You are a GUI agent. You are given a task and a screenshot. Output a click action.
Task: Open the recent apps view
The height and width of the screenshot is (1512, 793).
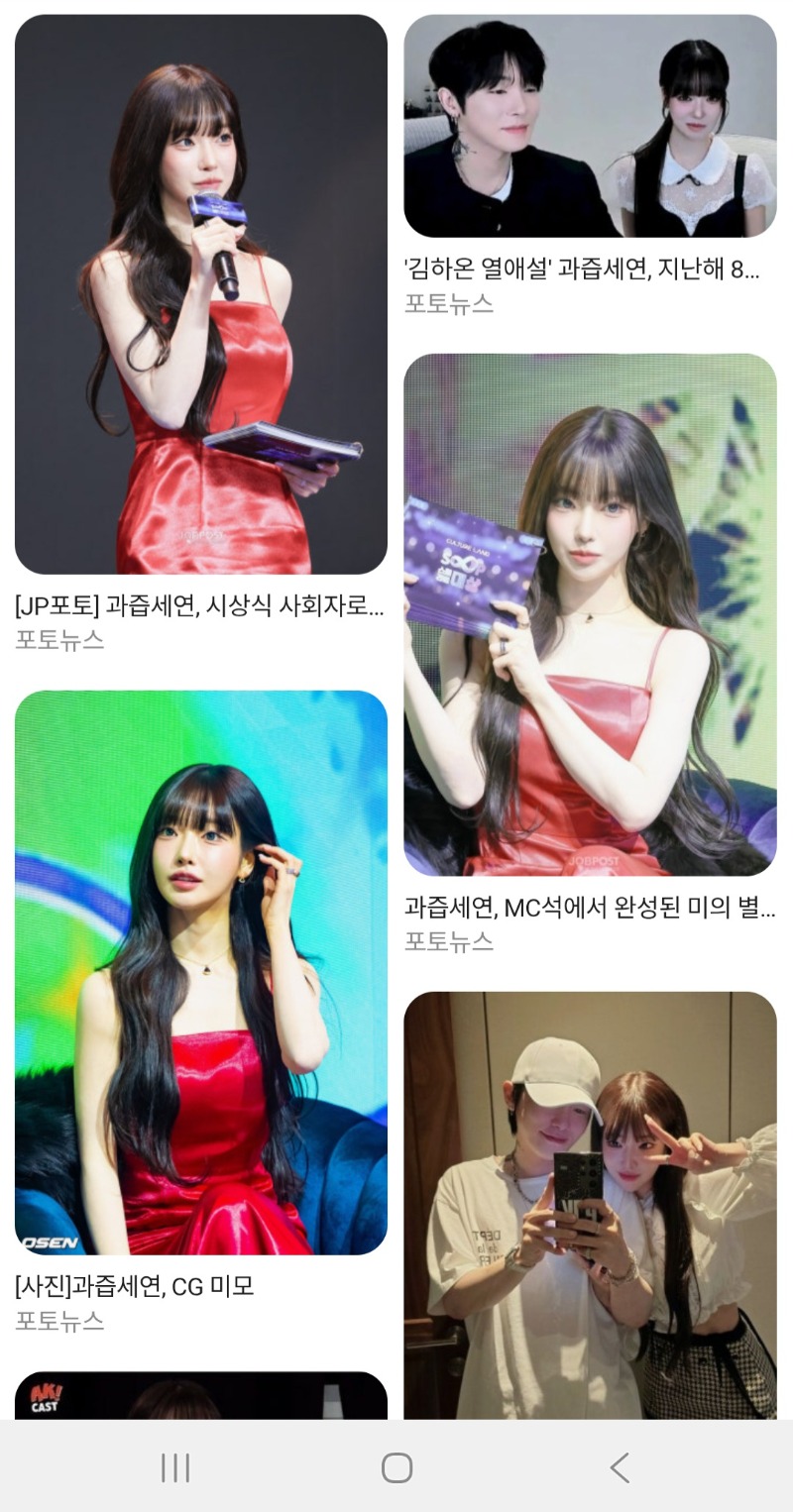175,1467
